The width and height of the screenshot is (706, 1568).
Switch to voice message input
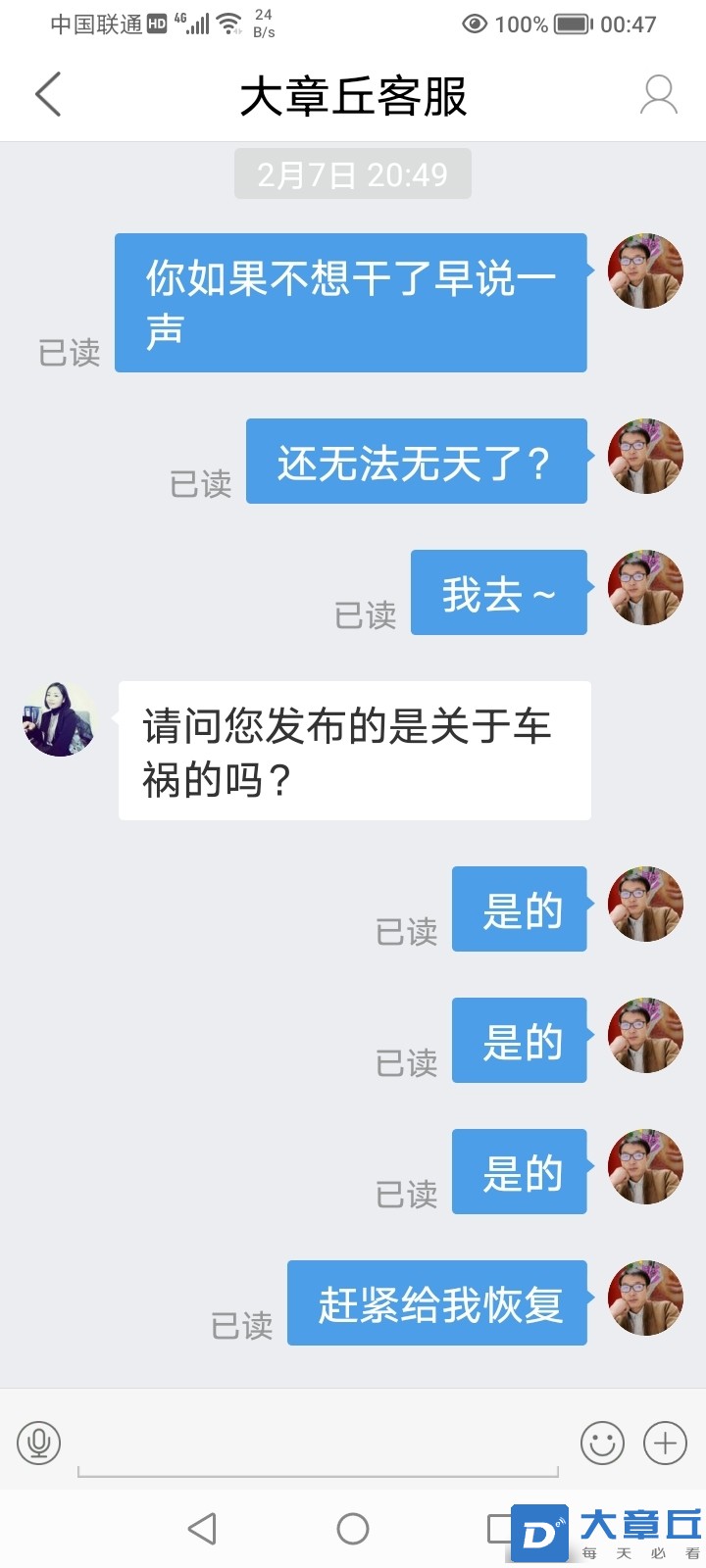pos(39,1443)
